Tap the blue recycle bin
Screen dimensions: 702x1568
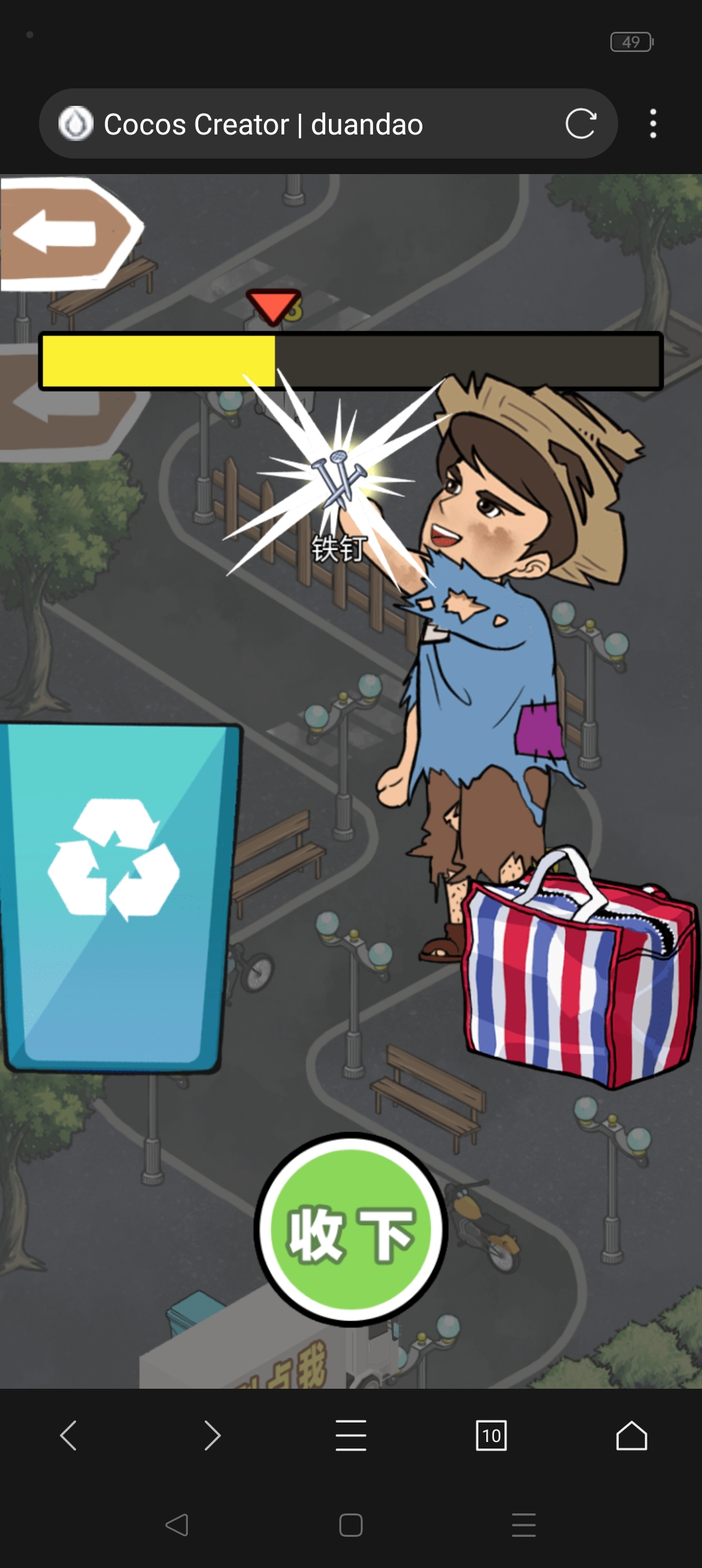click(x=117, y=896)
